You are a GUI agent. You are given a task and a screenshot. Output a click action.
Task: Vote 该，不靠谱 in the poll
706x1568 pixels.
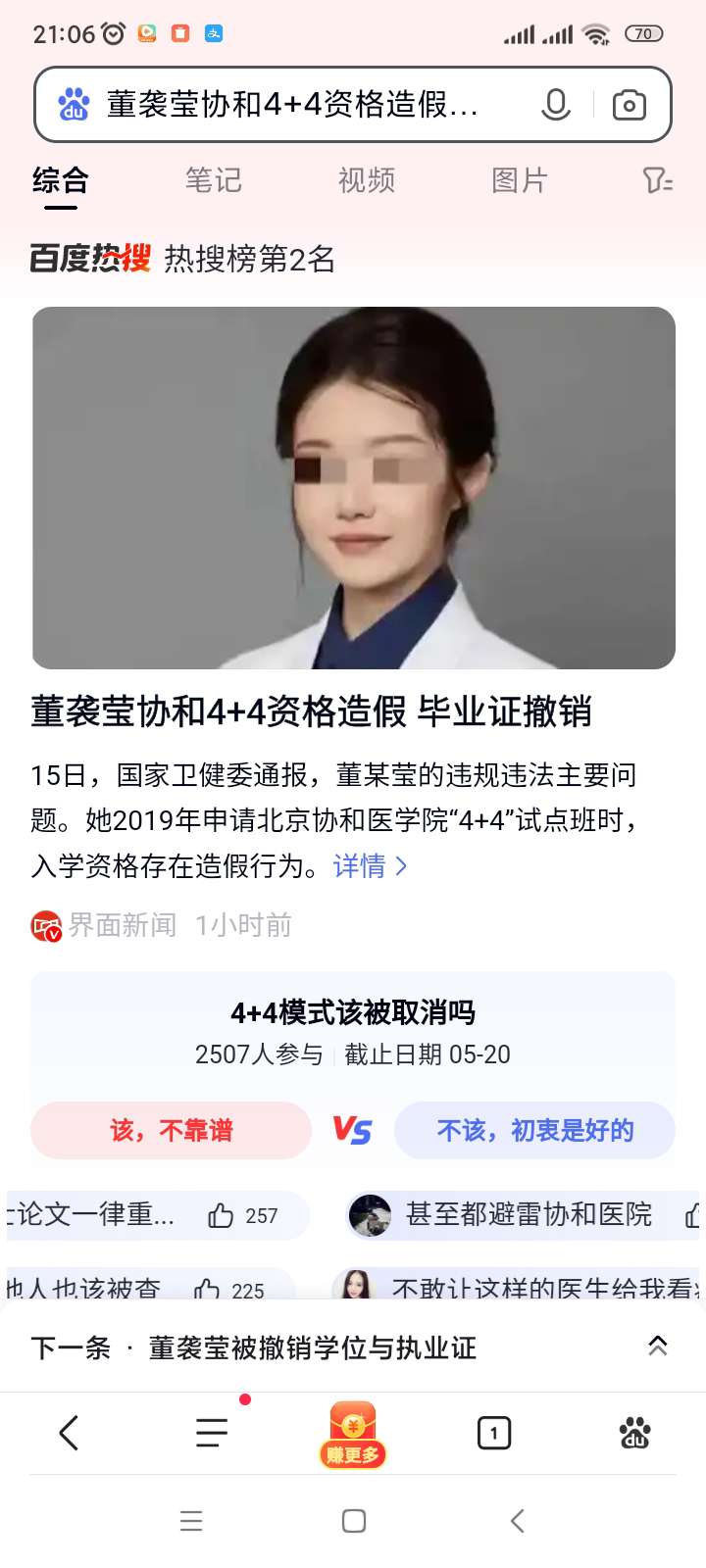point(171,1131)
